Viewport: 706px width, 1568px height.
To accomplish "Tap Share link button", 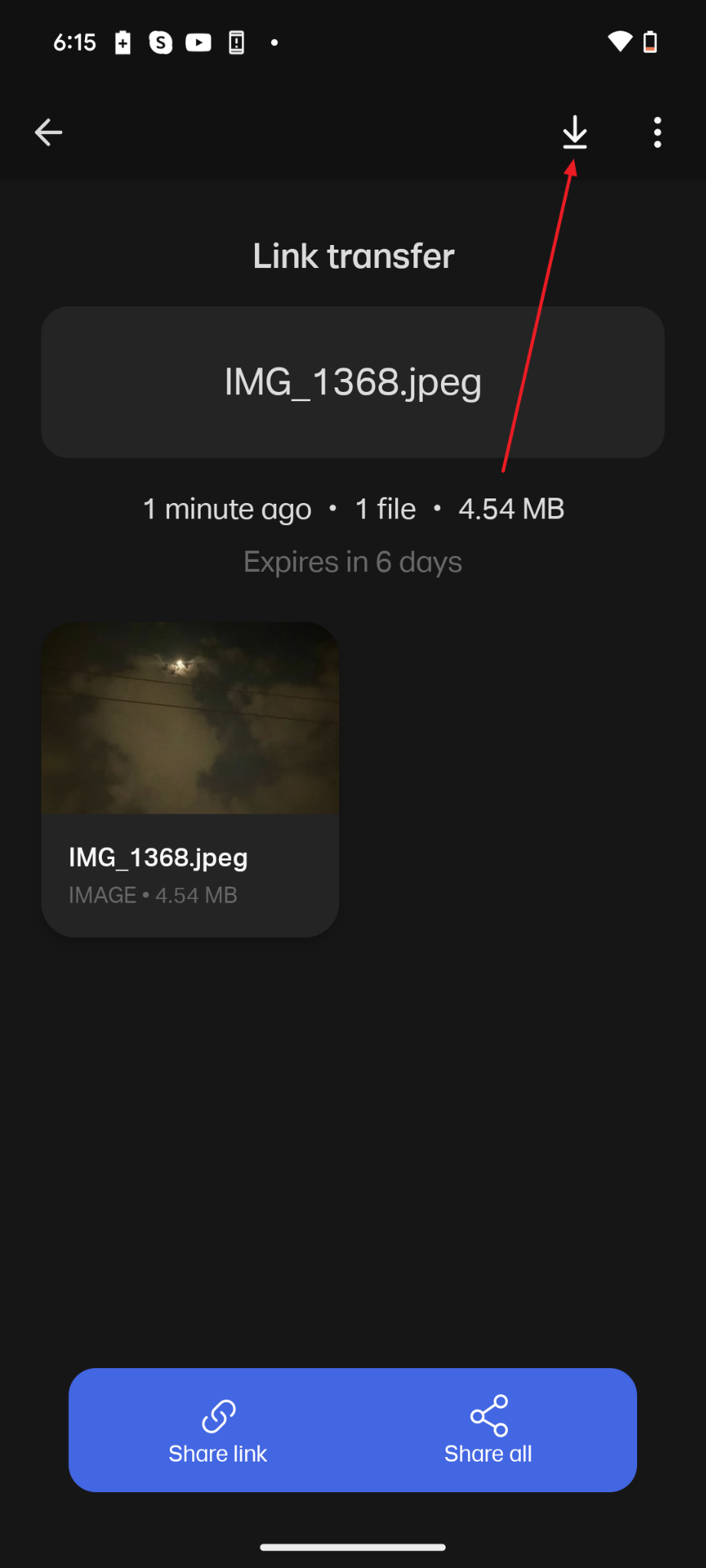I will pyautogui.click(x=218, y=1429).
